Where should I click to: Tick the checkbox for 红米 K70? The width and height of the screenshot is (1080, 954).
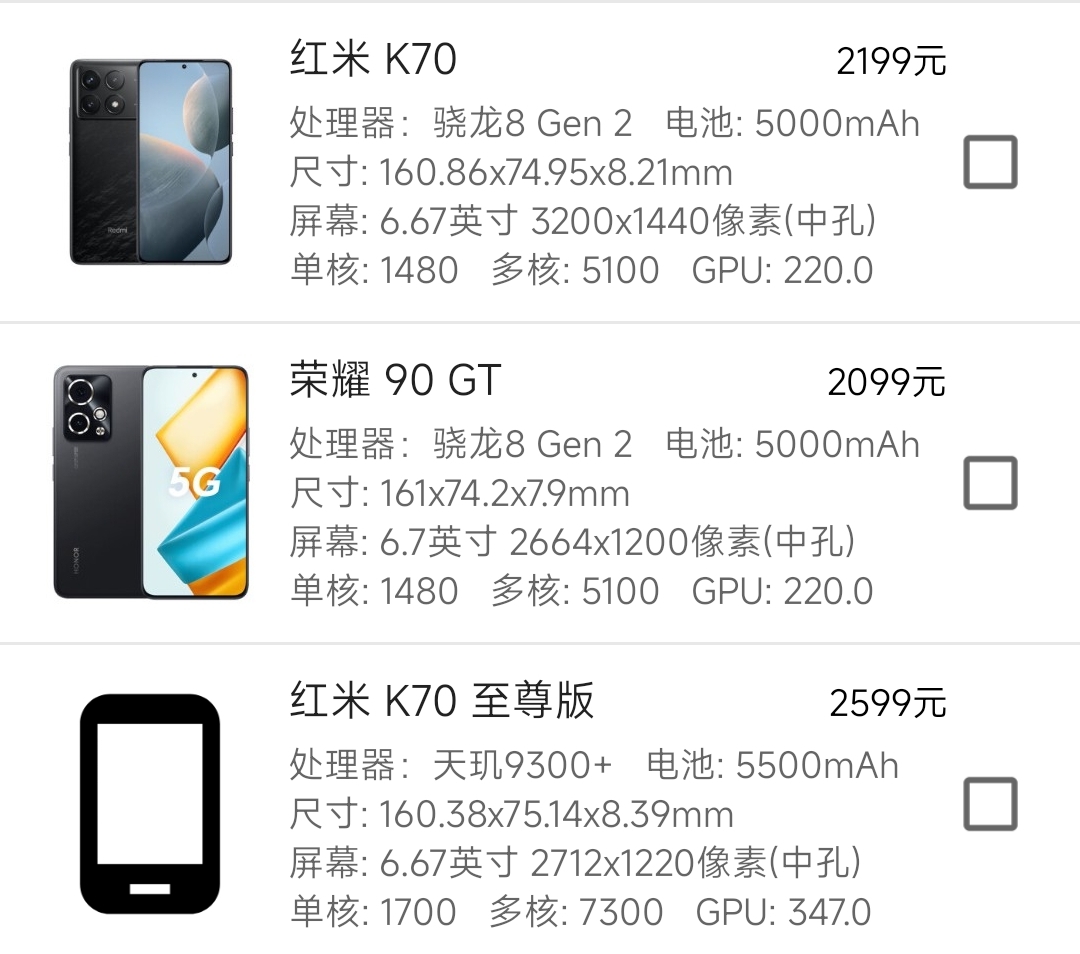990,163
